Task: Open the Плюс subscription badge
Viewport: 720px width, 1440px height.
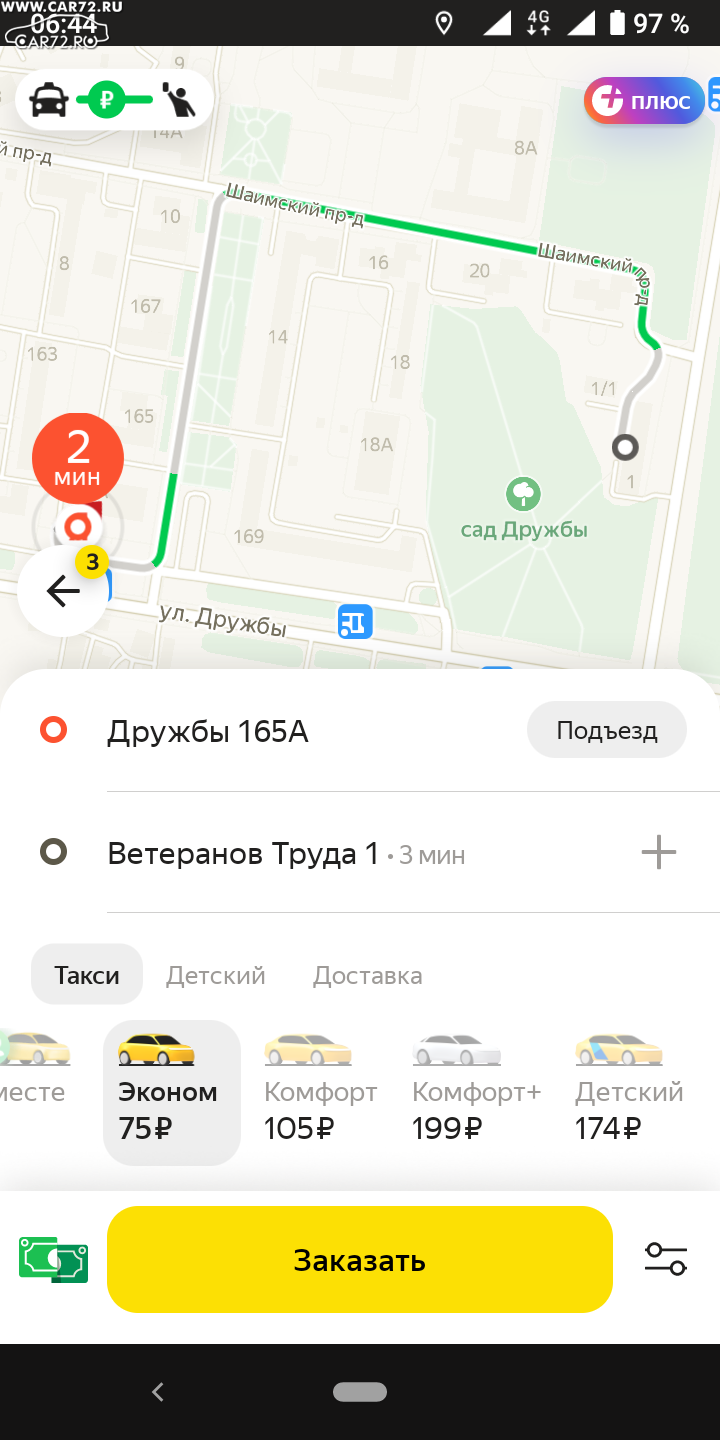Action: (x=644, y=101)
